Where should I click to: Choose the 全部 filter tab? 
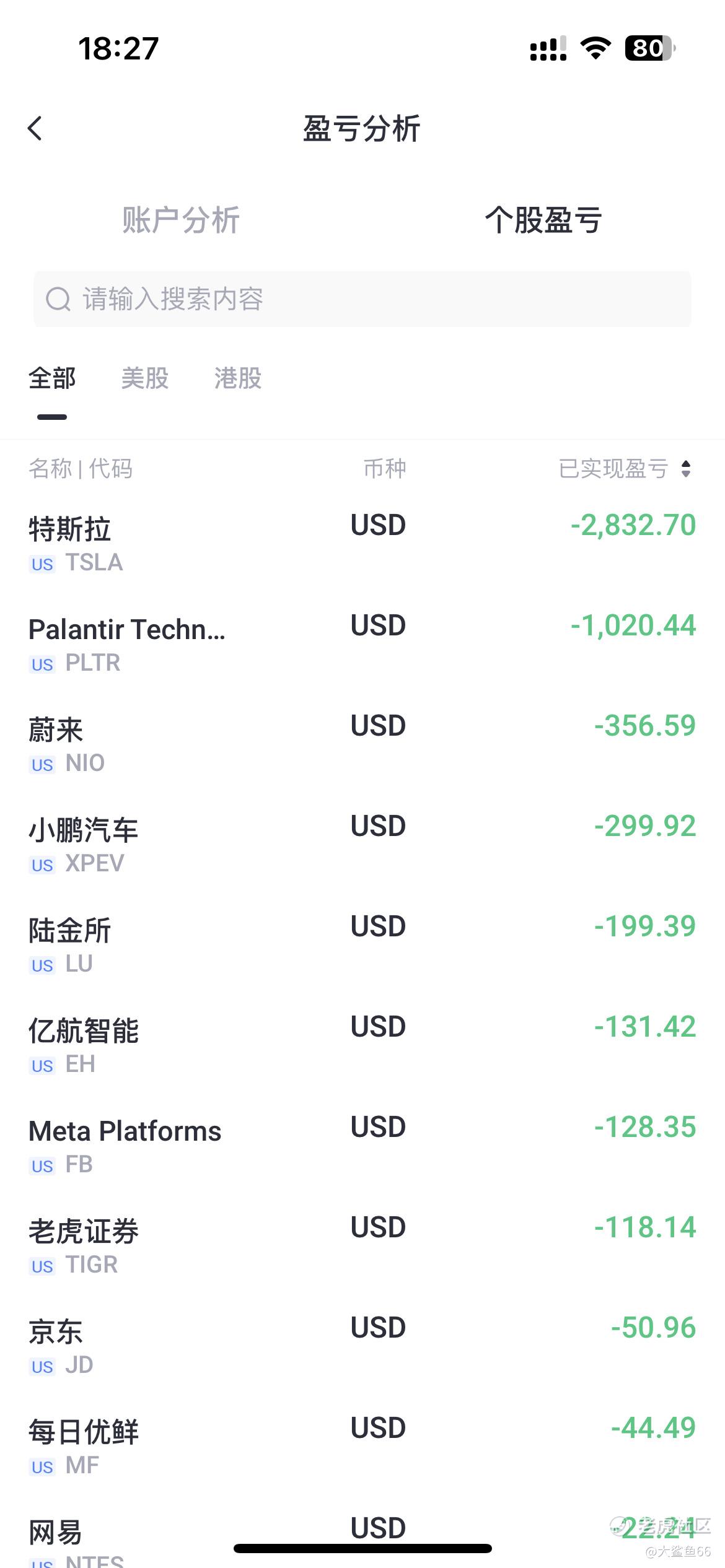pos(52,378)
